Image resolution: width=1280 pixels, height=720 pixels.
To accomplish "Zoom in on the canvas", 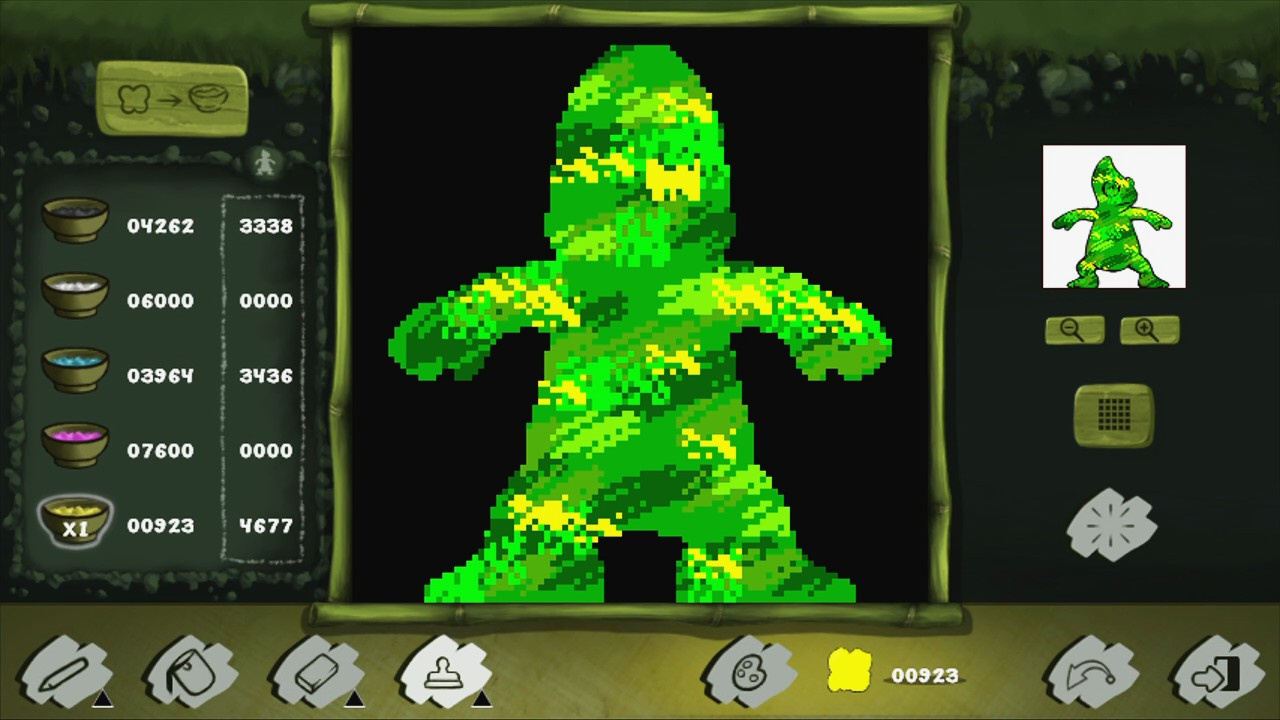I will [x=1149, y=330].
